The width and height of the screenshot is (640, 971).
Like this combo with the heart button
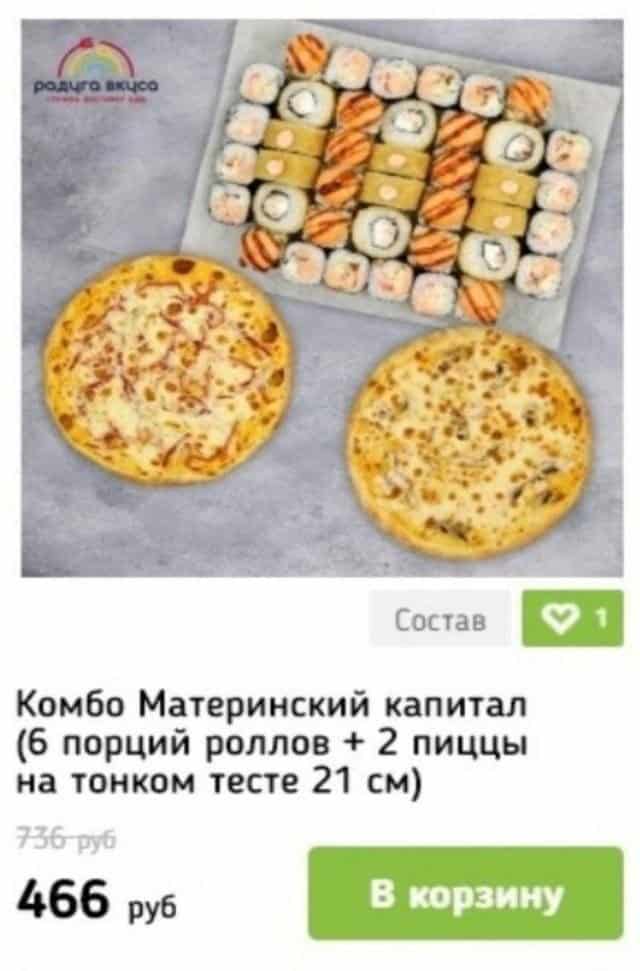click(572, 619)
